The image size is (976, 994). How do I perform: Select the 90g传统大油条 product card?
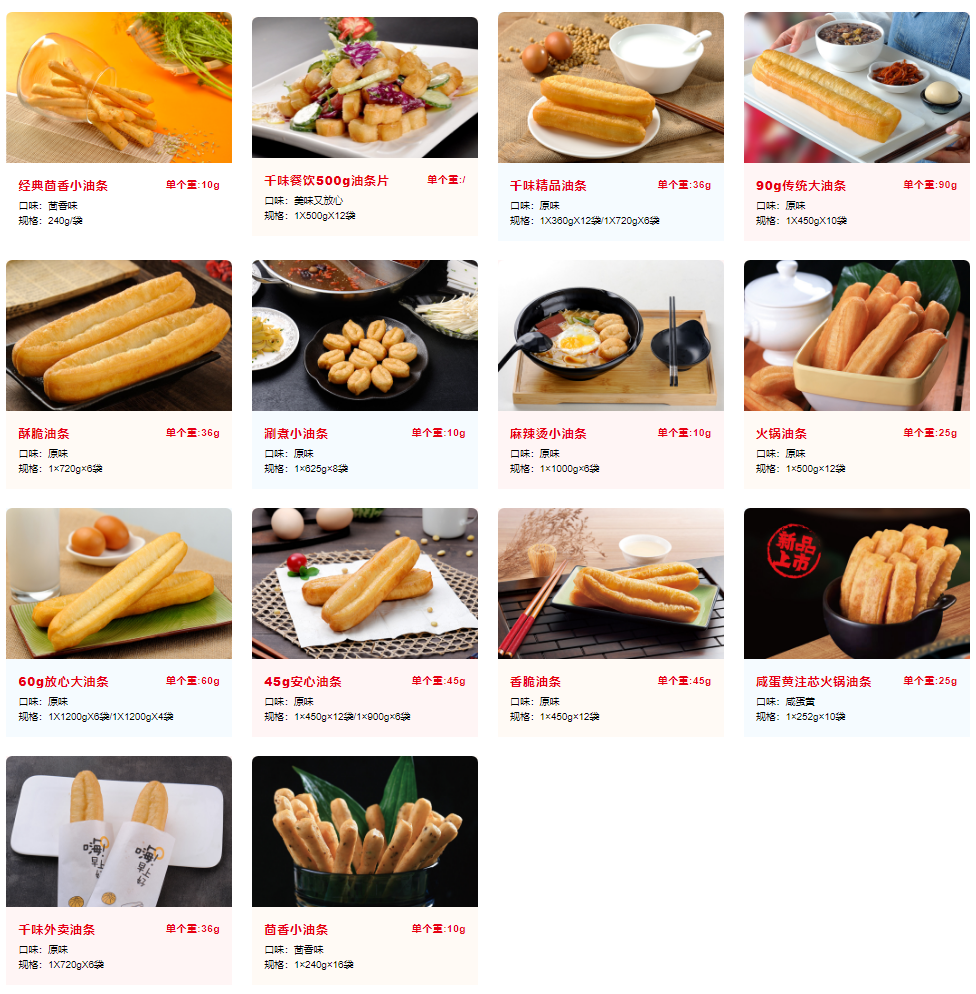click(x=857, y=88)
